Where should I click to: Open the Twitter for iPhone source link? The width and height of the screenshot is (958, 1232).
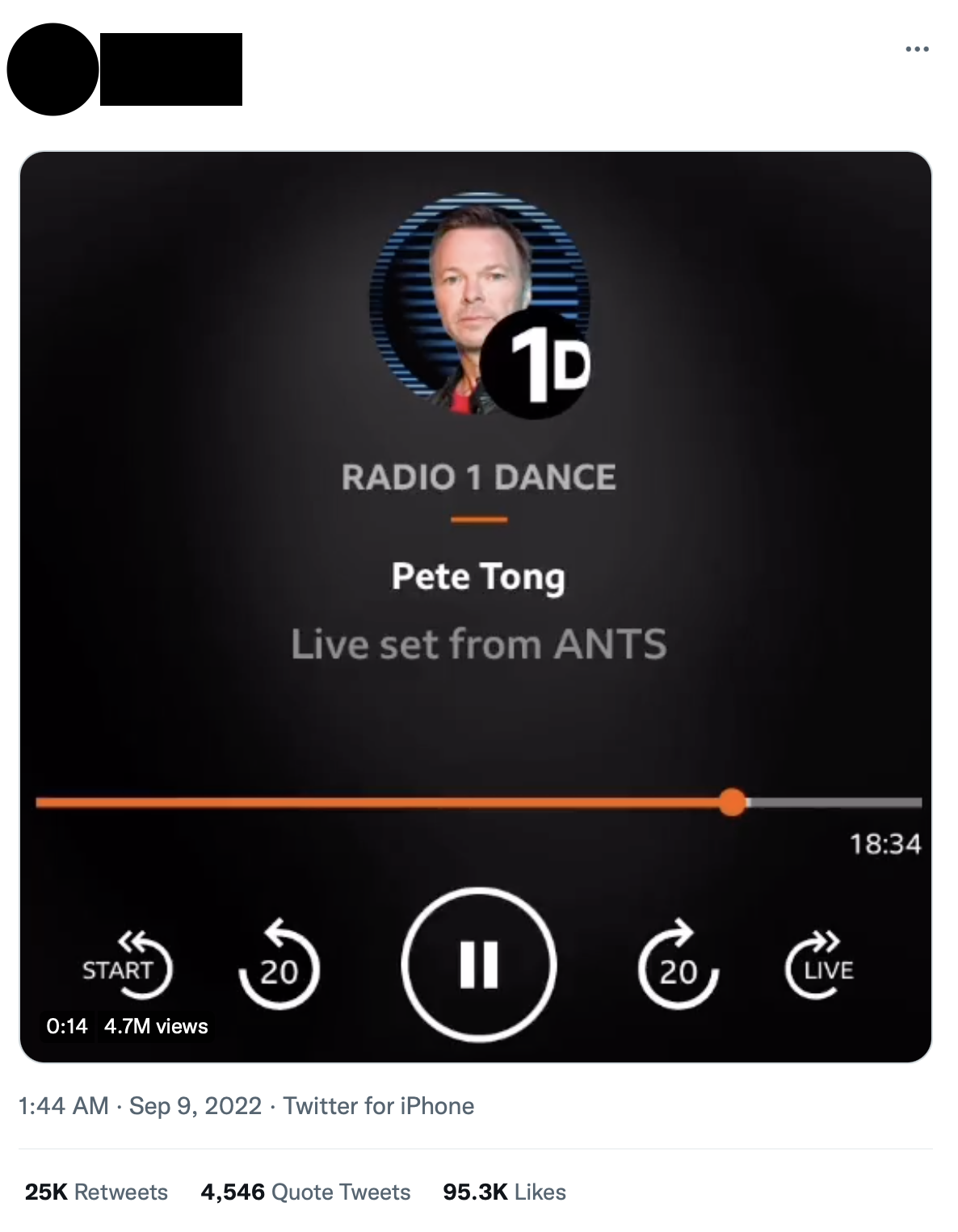pos(378,1105)
